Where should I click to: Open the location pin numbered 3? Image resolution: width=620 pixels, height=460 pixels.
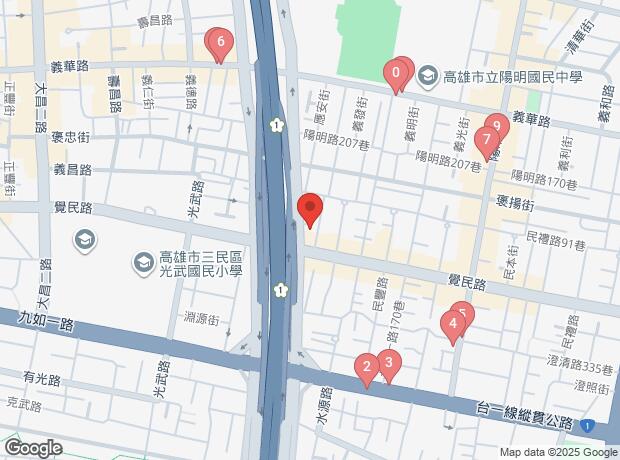click(390, 363)
